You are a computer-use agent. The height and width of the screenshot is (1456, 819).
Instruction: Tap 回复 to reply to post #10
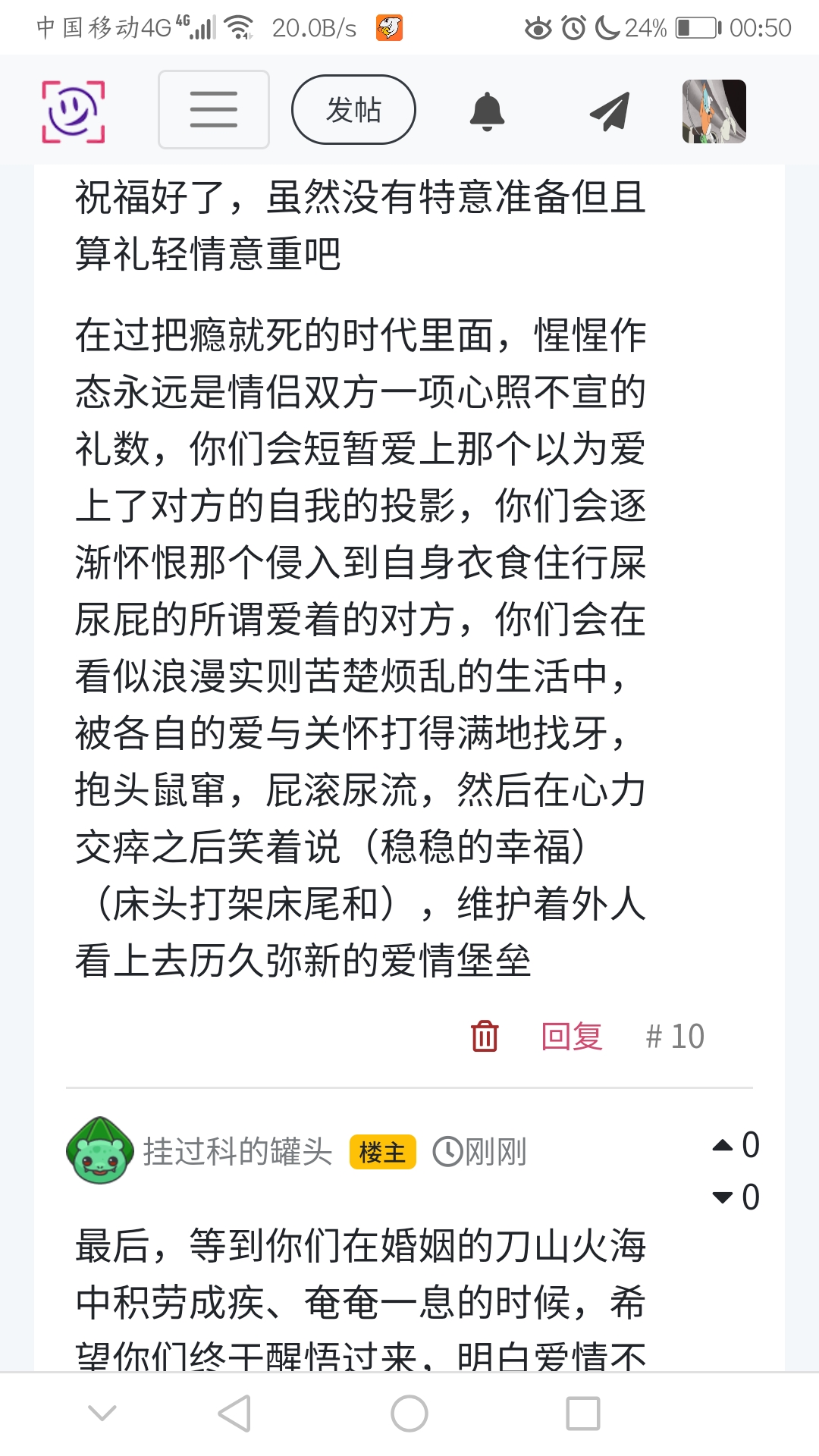[x=572, y=1036]
